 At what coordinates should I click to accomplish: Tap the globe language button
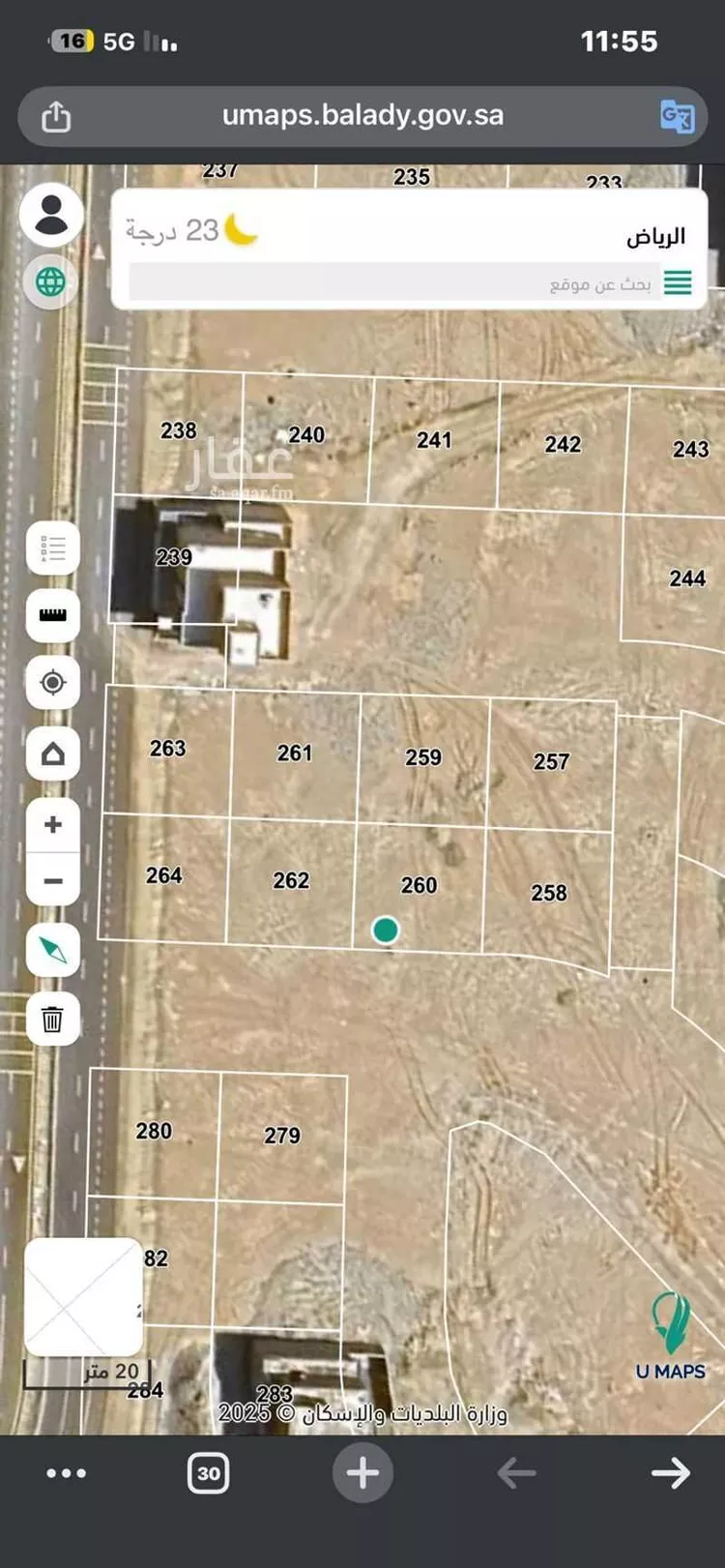tap(51, 282)
